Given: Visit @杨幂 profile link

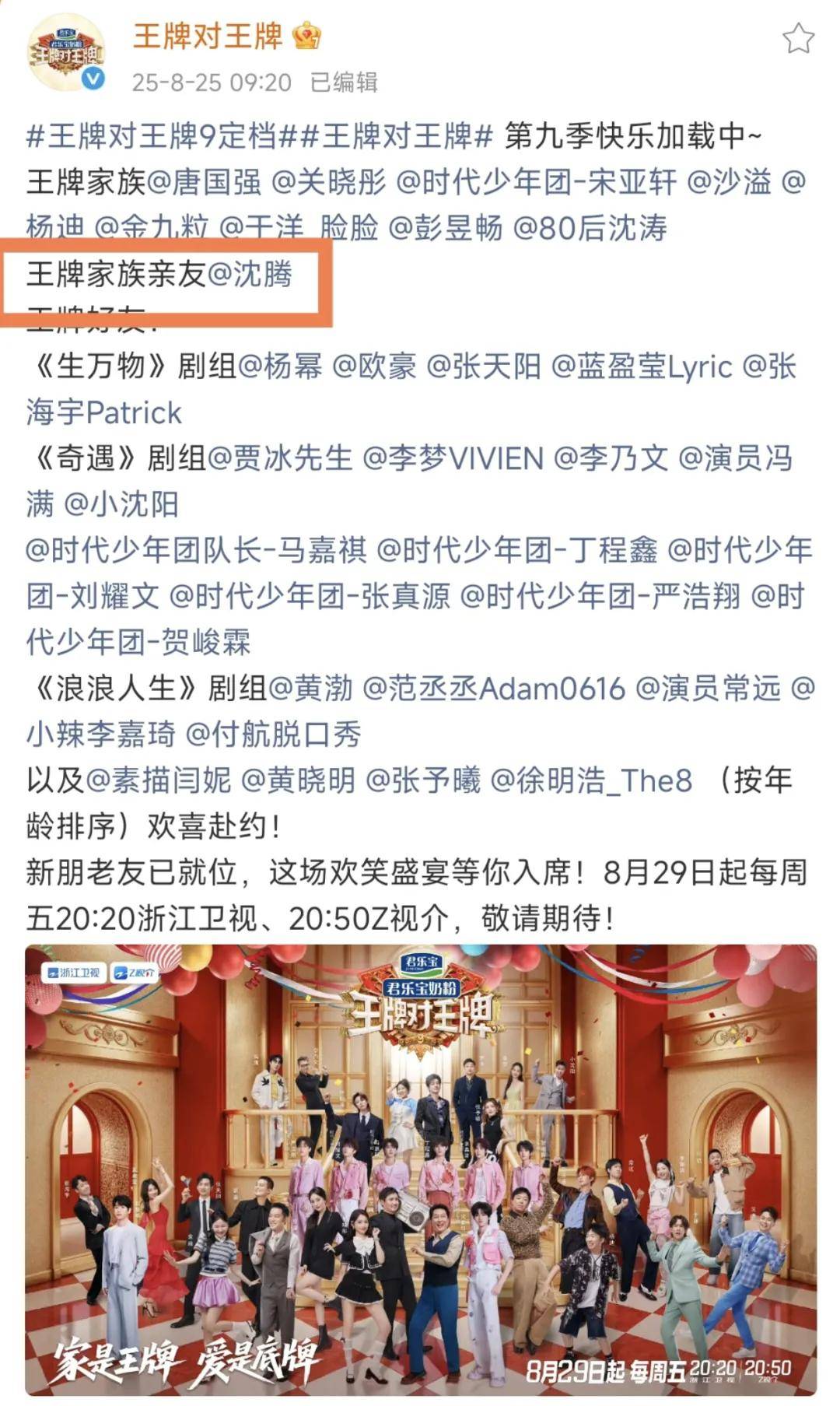Looking at the screenshot, I should [280, 366].
